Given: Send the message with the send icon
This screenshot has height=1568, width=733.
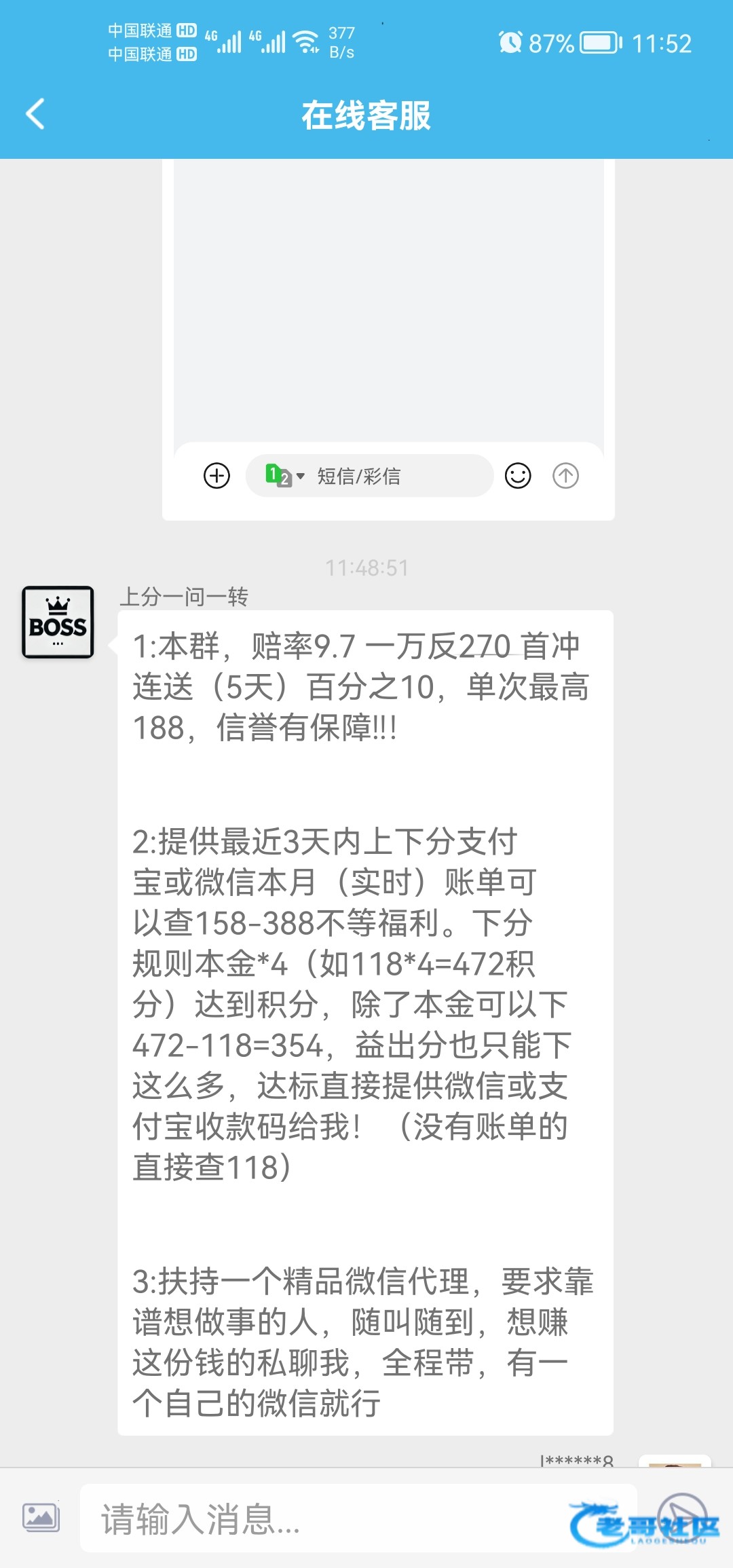Looking at the screenshot, I should [x=682, y=1518].
